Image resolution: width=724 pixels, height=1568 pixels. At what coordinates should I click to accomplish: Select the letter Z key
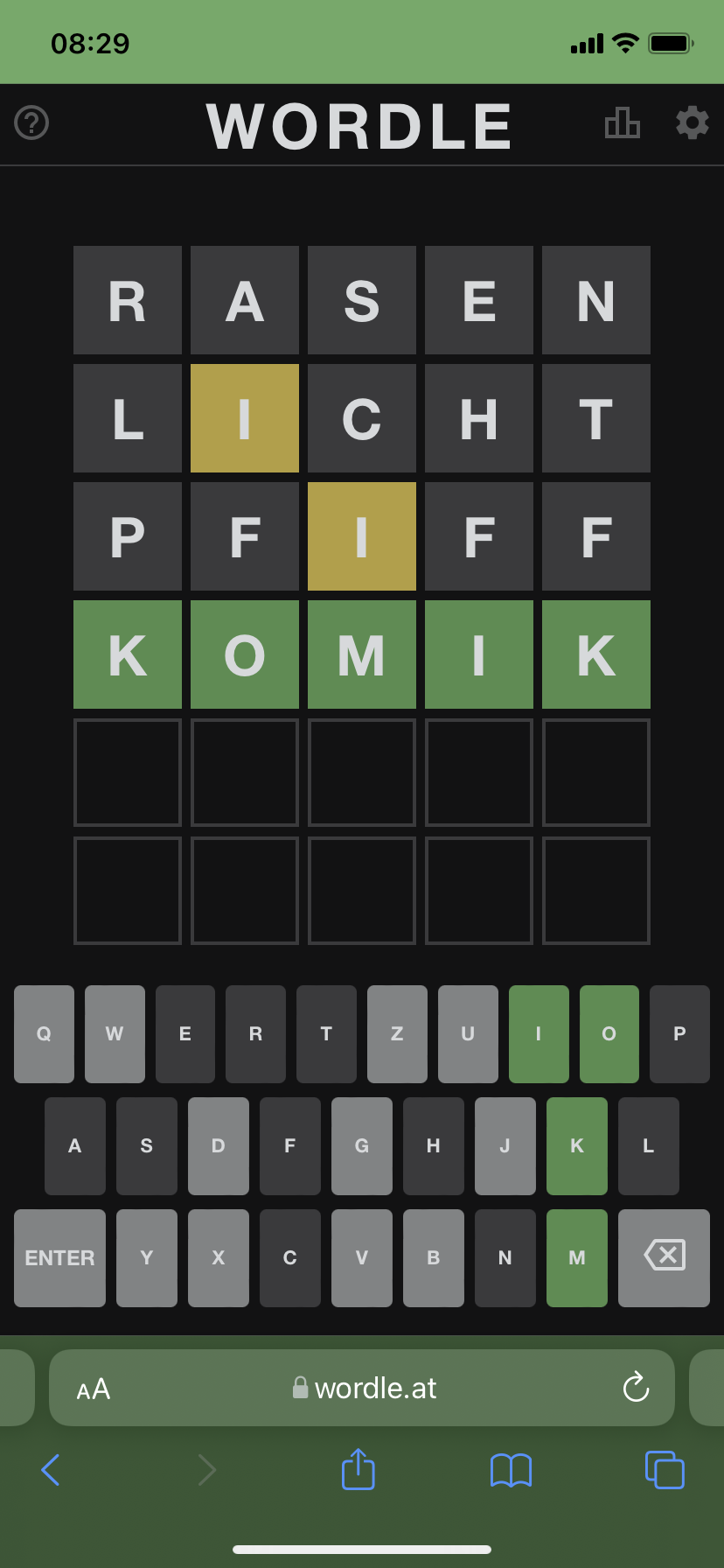point(397,1034)
